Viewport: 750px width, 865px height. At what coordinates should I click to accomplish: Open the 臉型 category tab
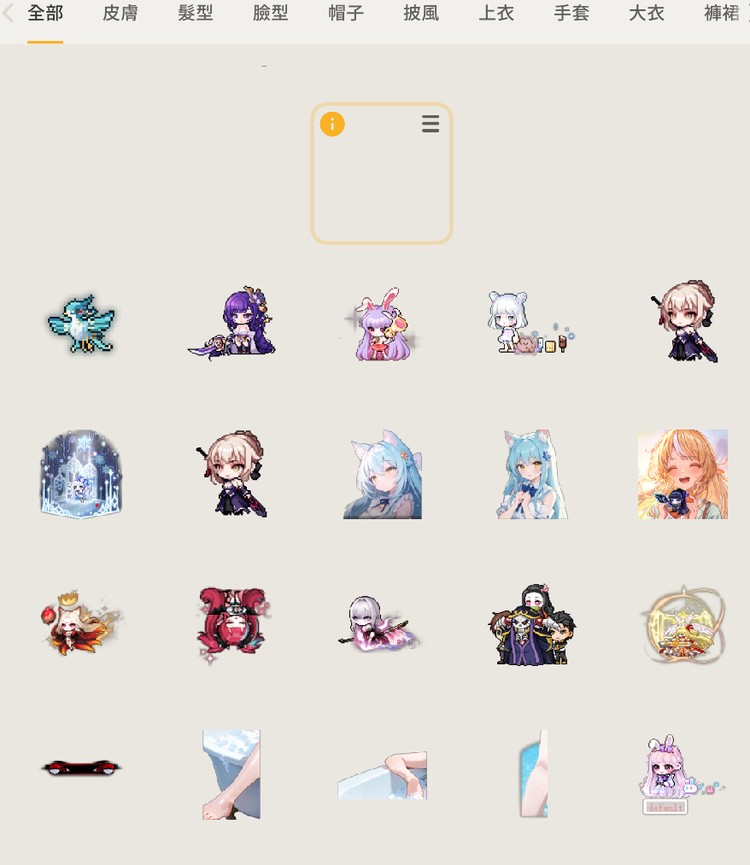pyautogui.click(x=270, y=15)
